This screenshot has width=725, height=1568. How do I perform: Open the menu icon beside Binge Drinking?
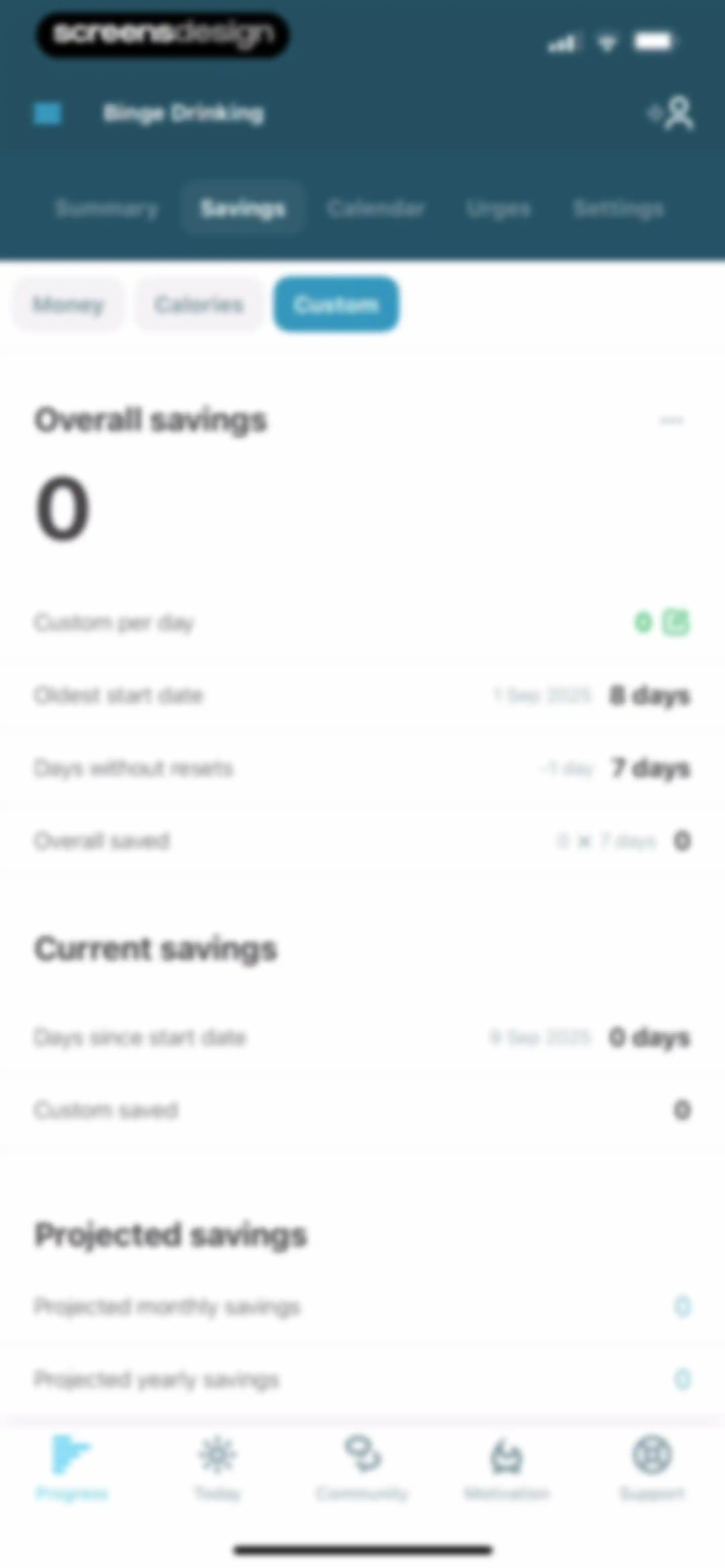[47, 113]
